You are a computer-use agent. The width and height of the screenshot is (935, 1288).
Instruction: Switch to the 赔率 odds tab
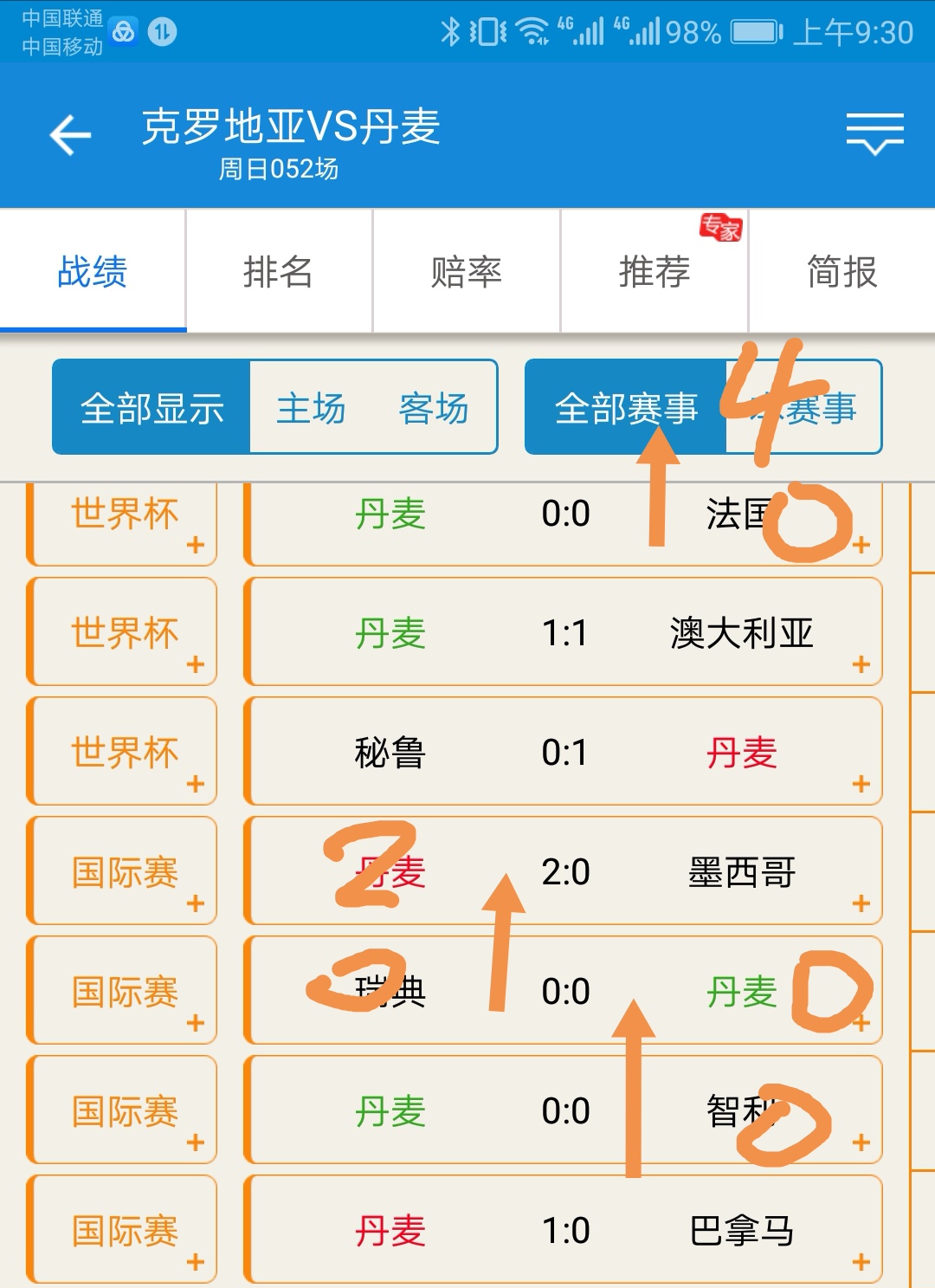tap(467, 272)
